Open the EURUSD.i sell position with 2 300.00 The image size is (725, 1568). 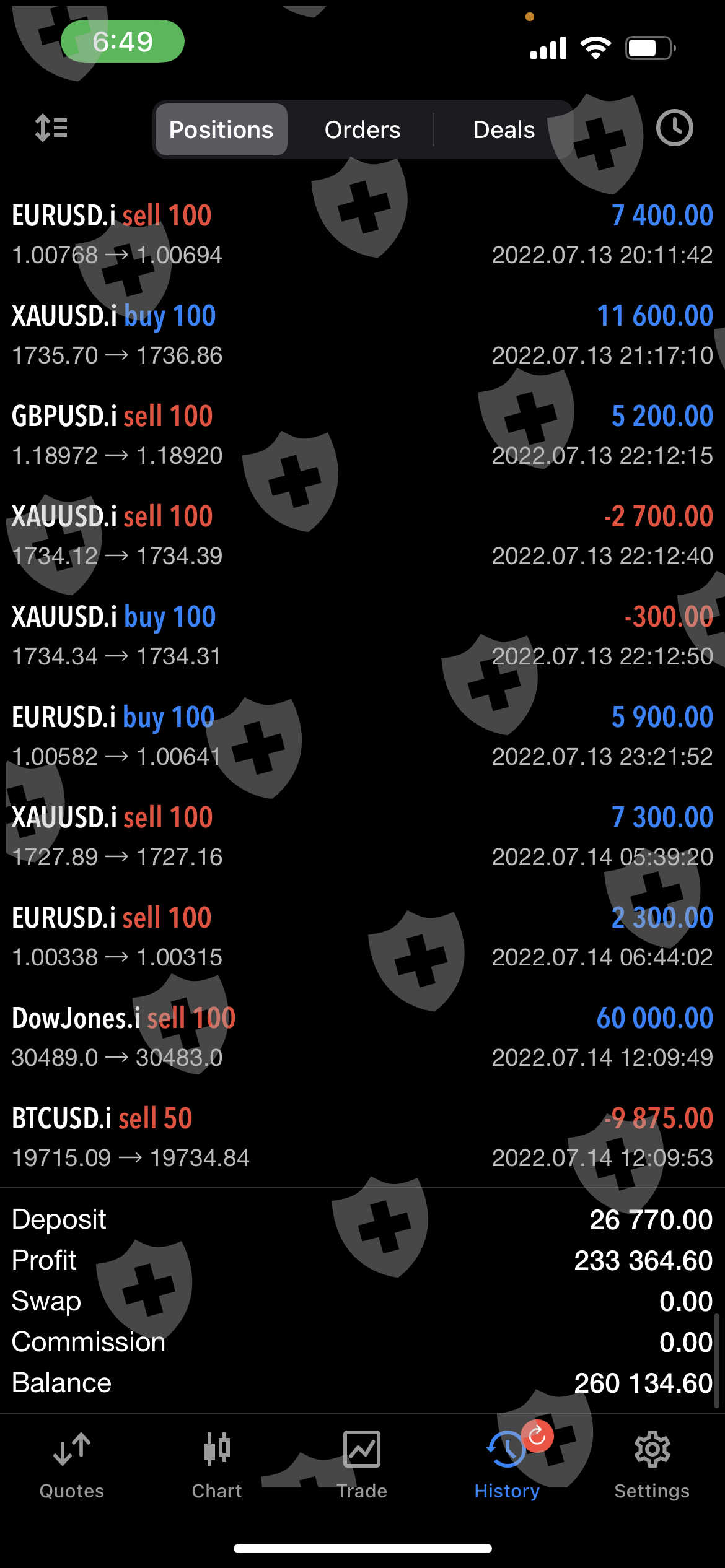point(362,936)
